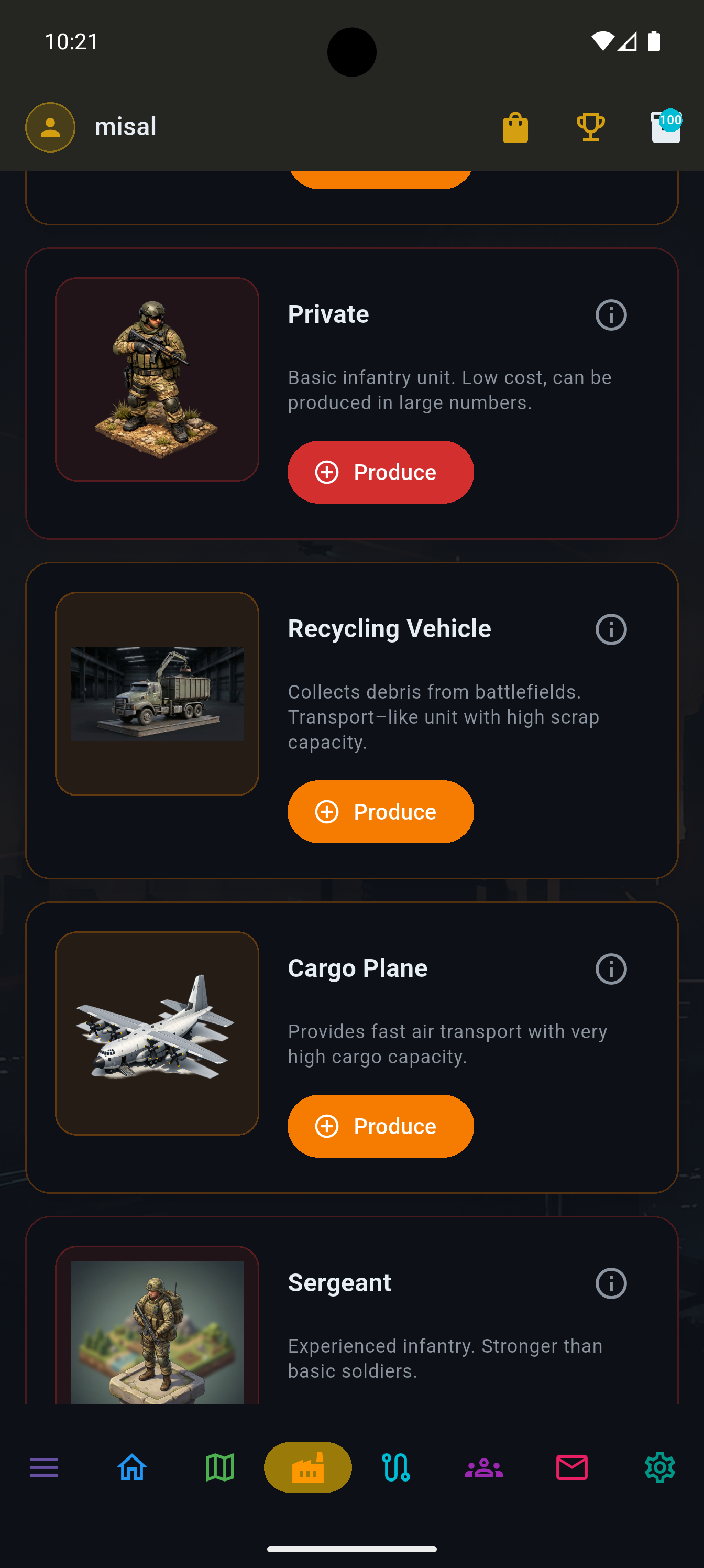Viewport: 704px width, 1568px height.
Task: Open the mail envelope icon
Action: click(571, 1467)
